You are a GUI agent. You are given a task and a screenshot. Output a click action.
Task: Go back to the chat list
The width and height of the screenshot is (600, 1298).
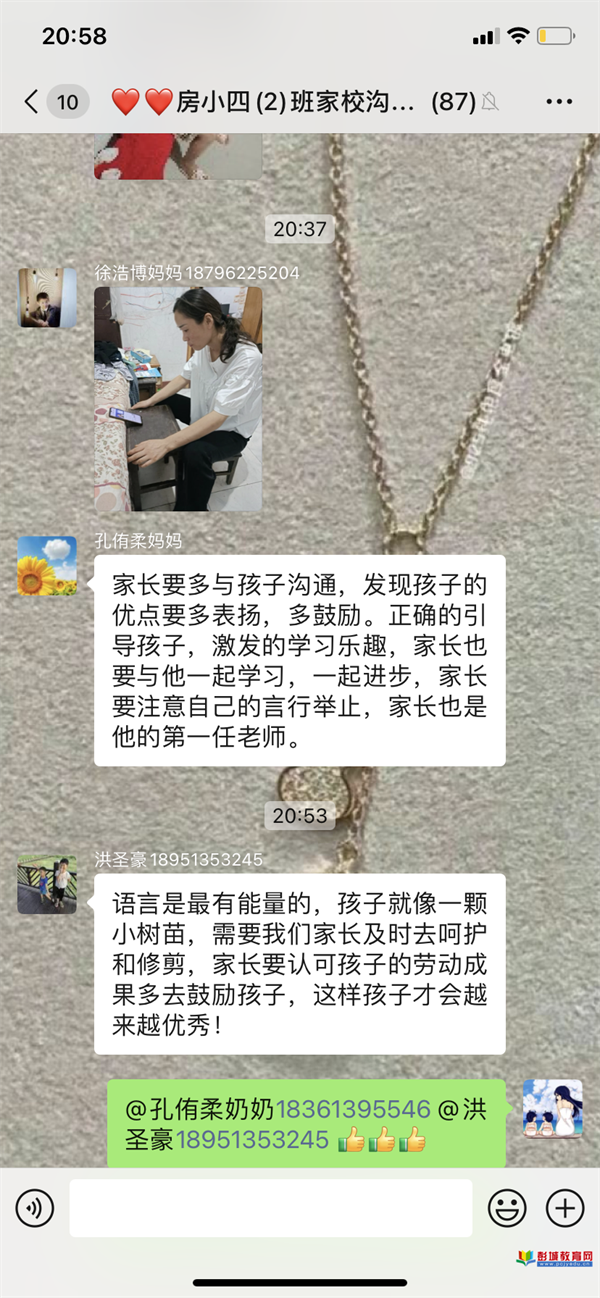coord(32,101)
